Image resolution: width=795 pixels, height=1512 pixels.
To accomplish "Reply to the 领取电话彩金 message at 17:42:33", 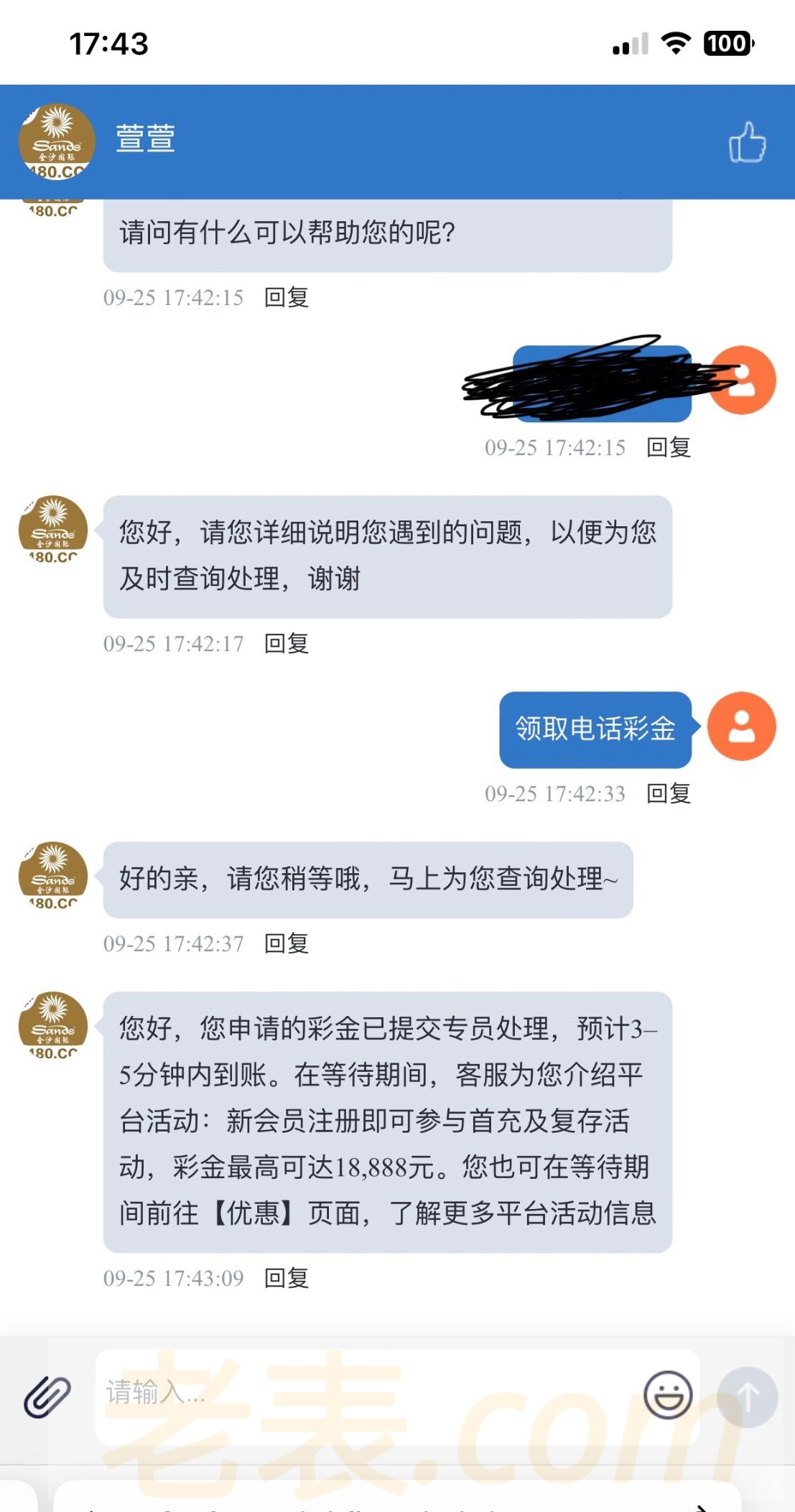I will click(x=669, y=793).
